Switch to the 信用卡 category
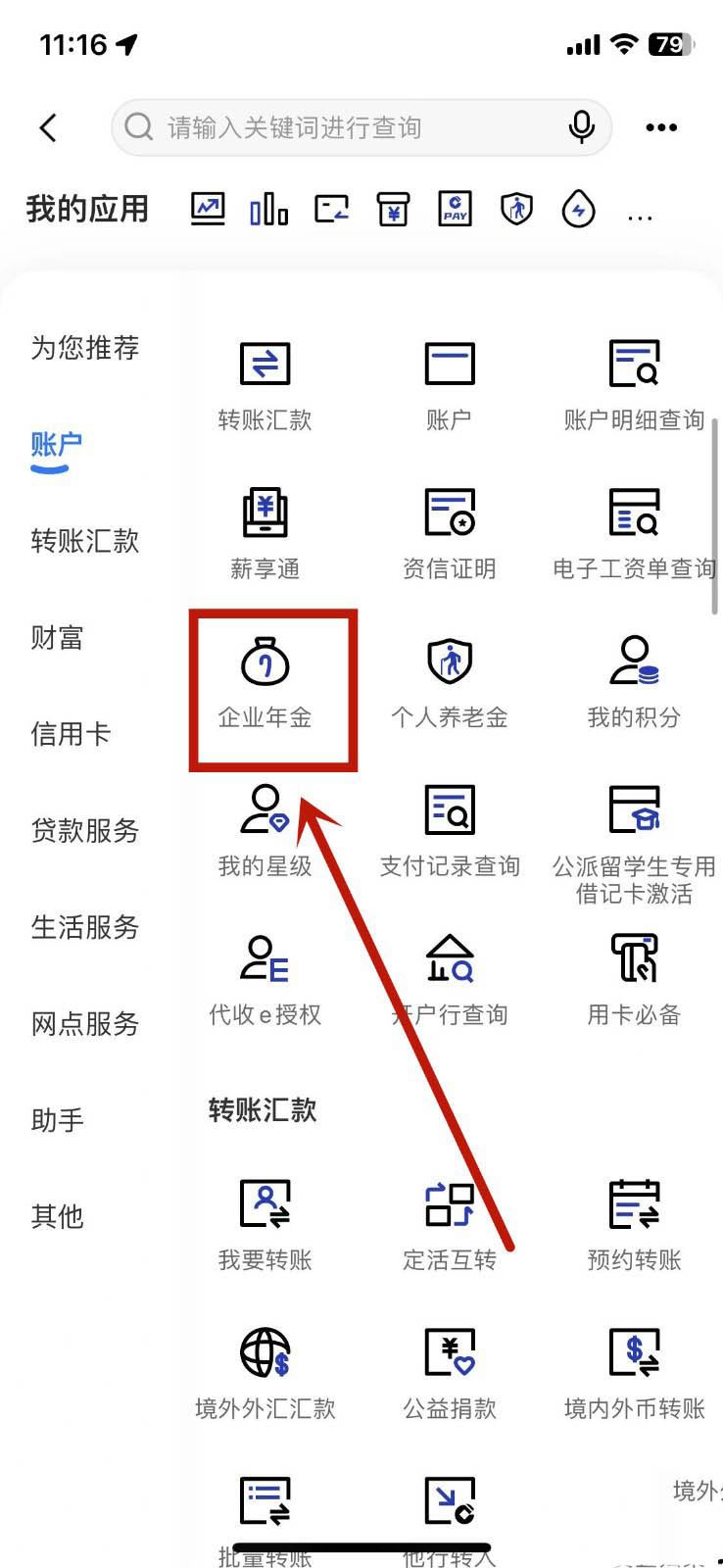The height and width of the screenshot is (1568, 723). coord(71,734)
